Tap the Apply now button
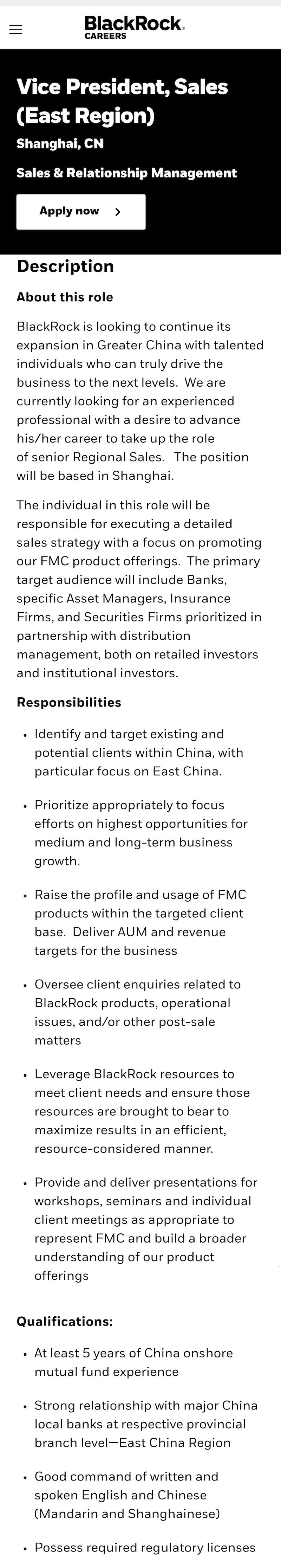 (80, 211)
